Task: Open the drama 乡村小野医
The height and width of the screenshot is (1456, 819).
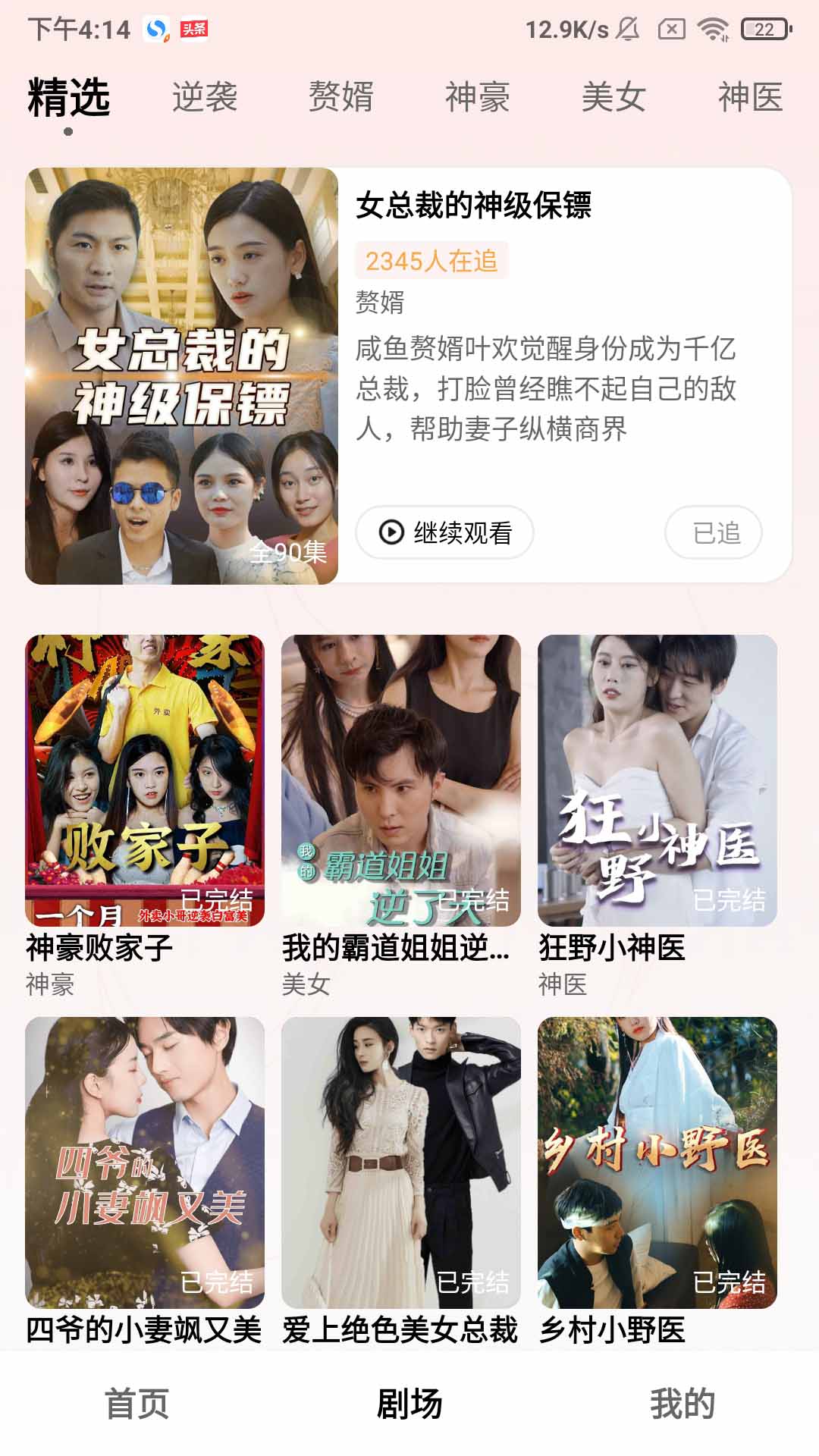Action: coord(657,1163)
